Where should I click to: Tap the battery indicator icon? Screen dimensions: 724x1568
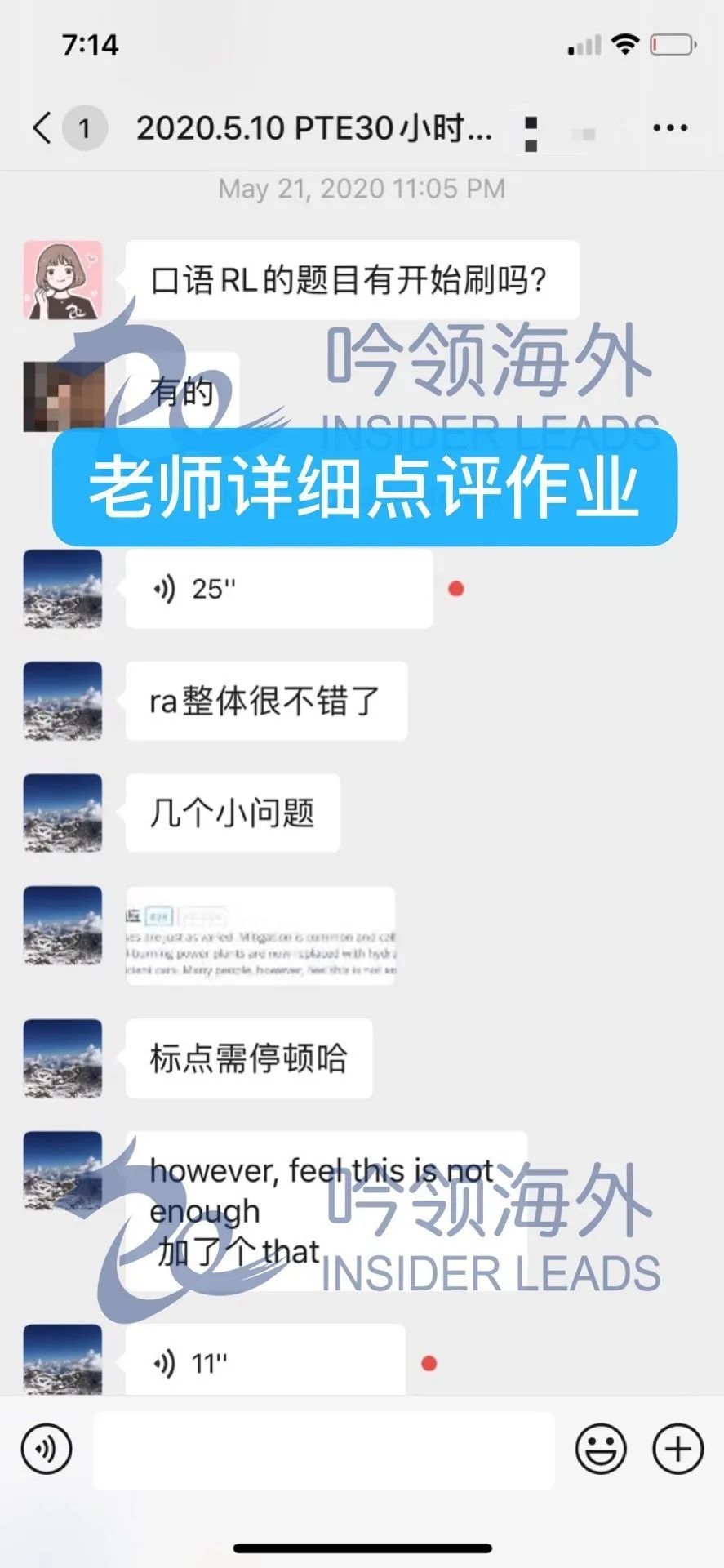pyautogui.click(x=675, y=47)
